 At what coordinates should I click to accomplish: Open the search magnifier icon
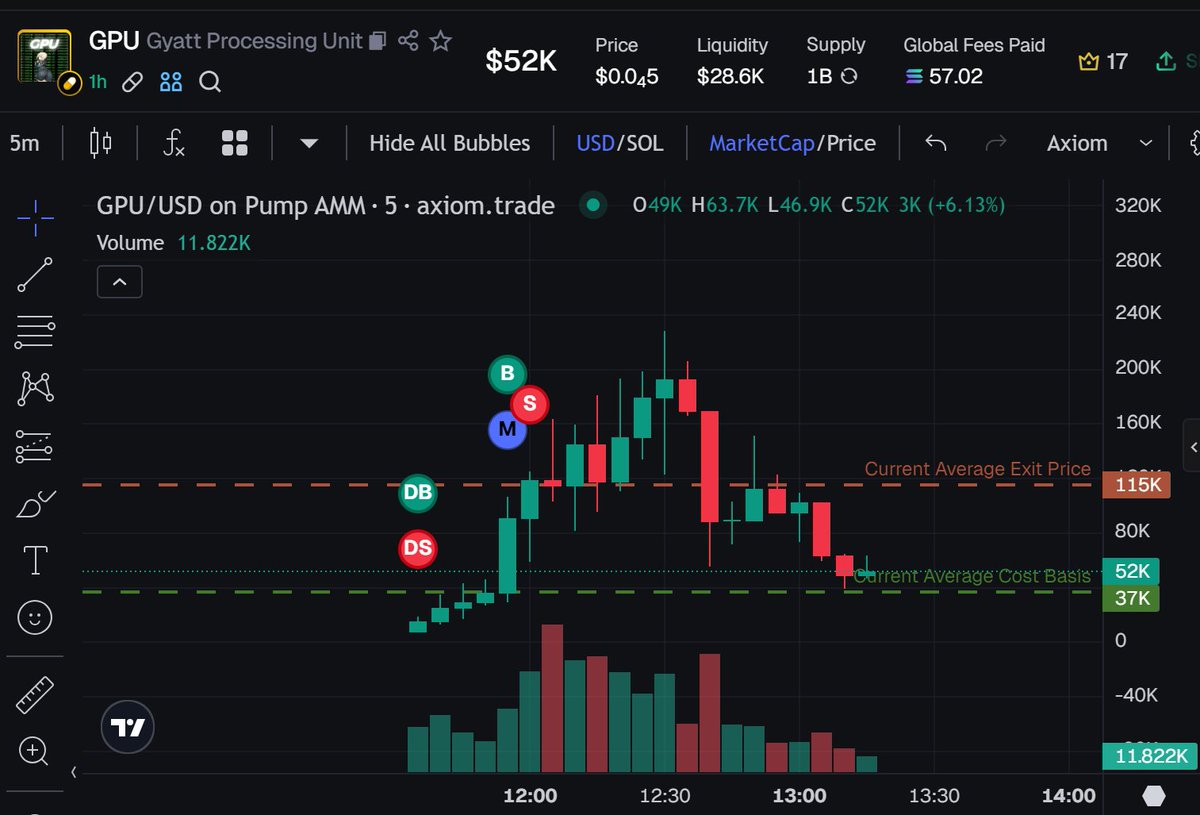[209, 82]
